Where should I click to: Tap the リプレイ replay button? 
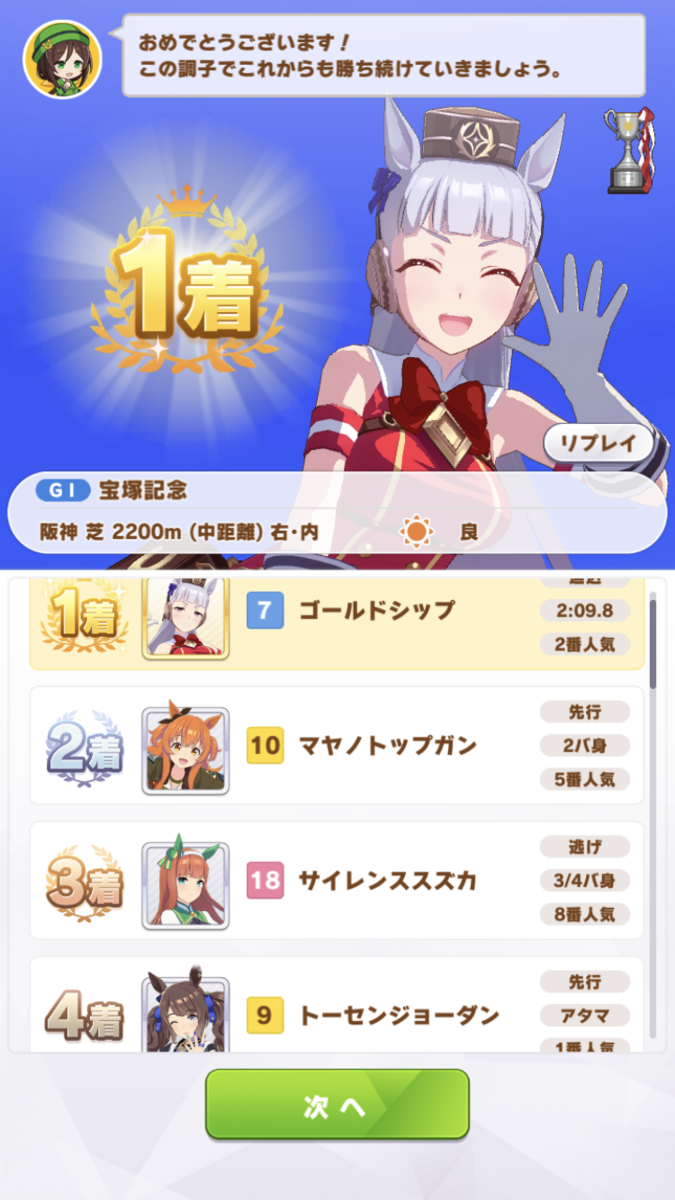[x=598, y=442]
